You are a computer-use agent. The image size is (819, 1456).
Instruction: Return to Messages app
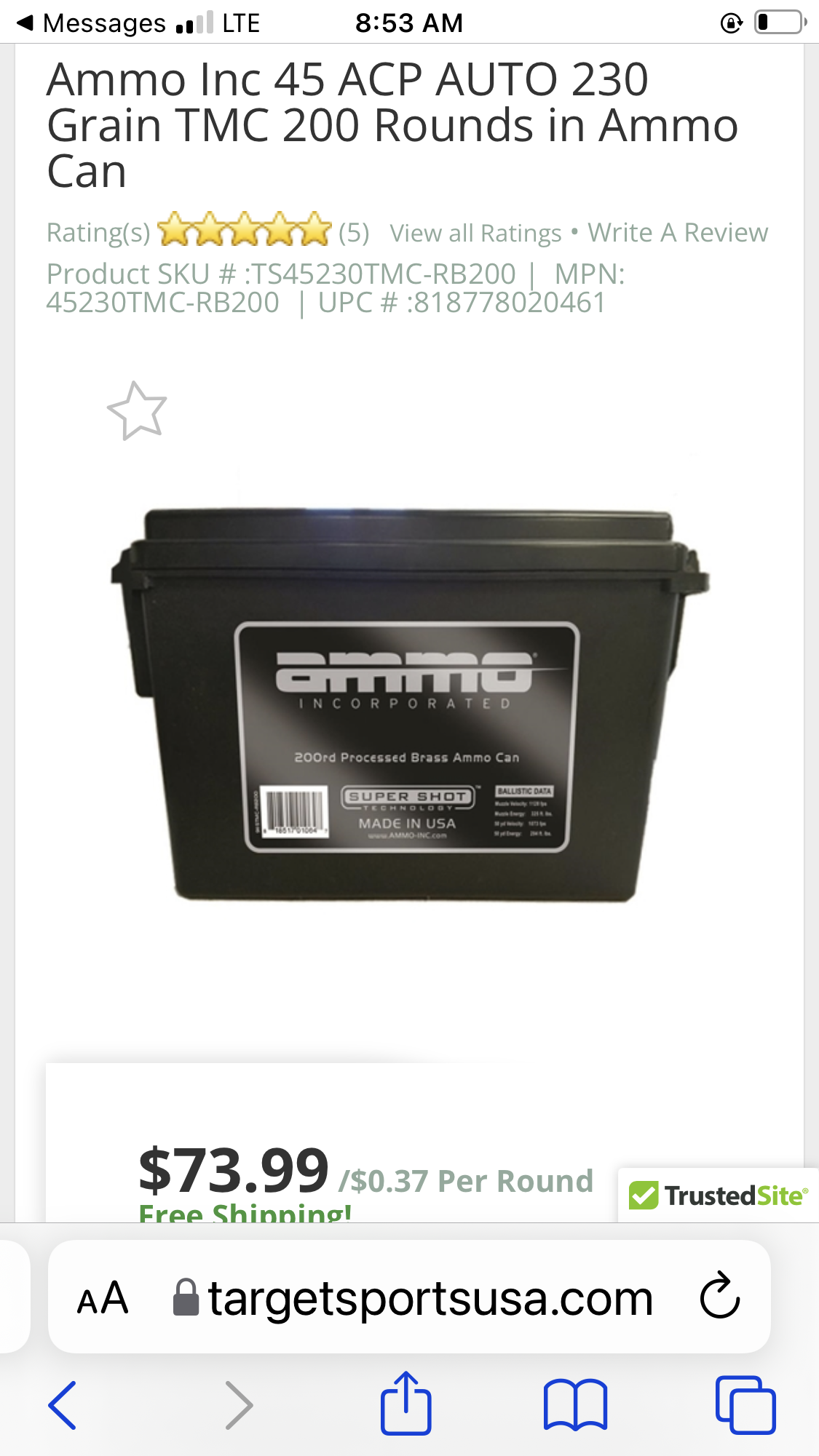click(91, 23)
